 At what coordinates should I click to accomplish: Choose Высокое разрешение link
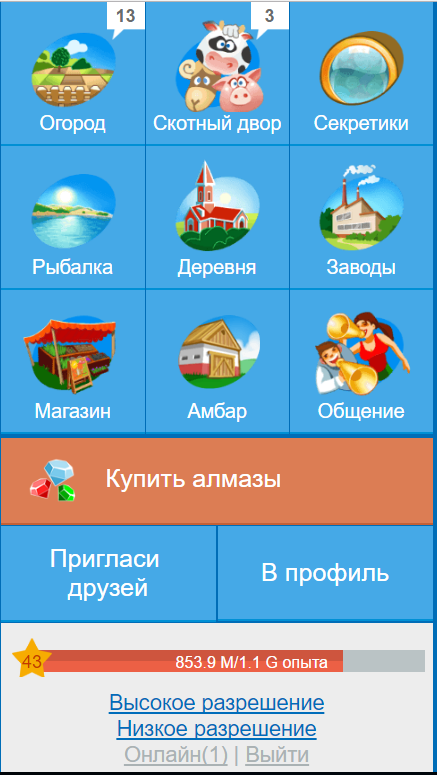(x=217, y=702)
